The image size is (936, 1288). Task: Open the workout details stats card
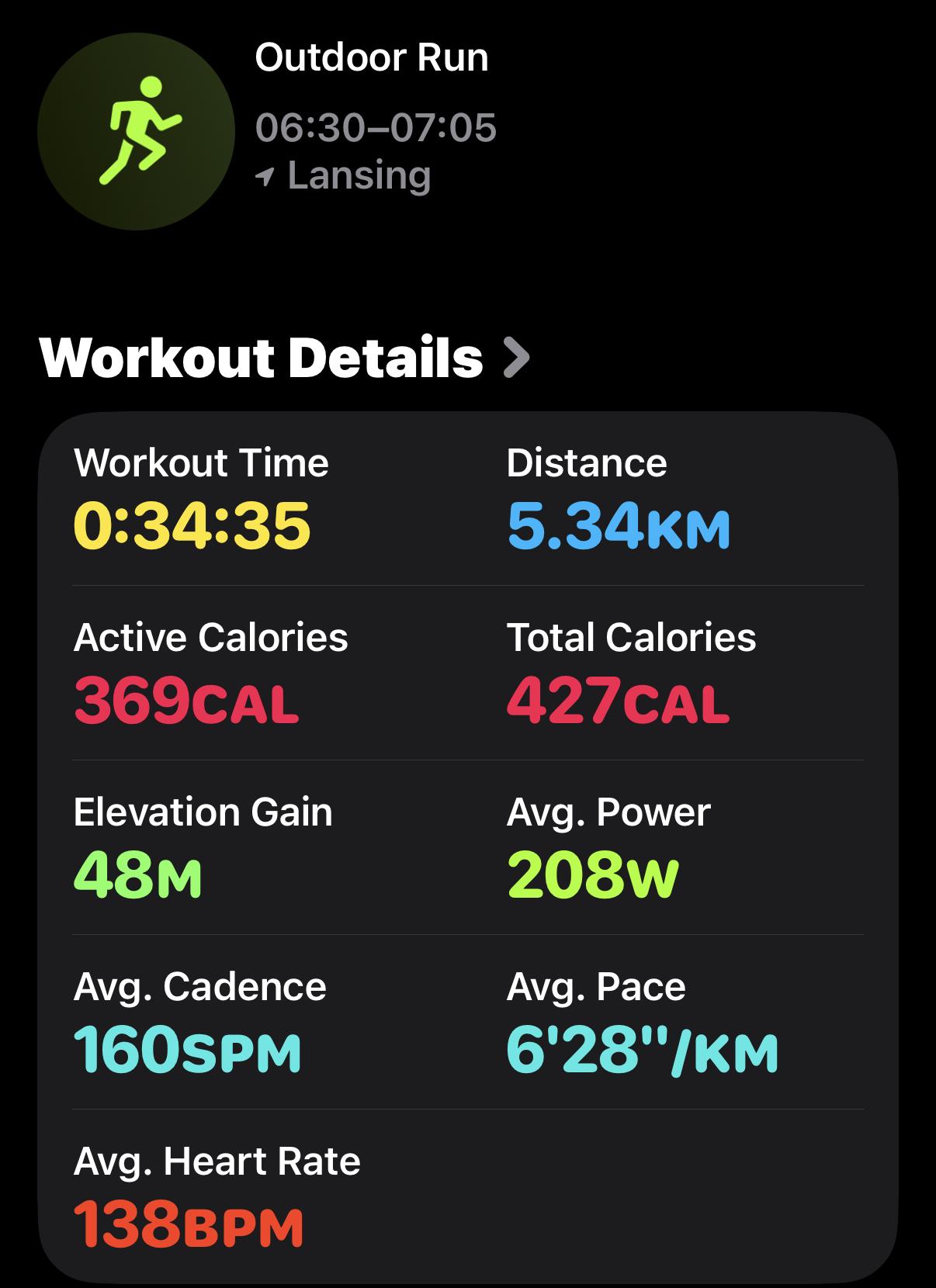(468, 847)
